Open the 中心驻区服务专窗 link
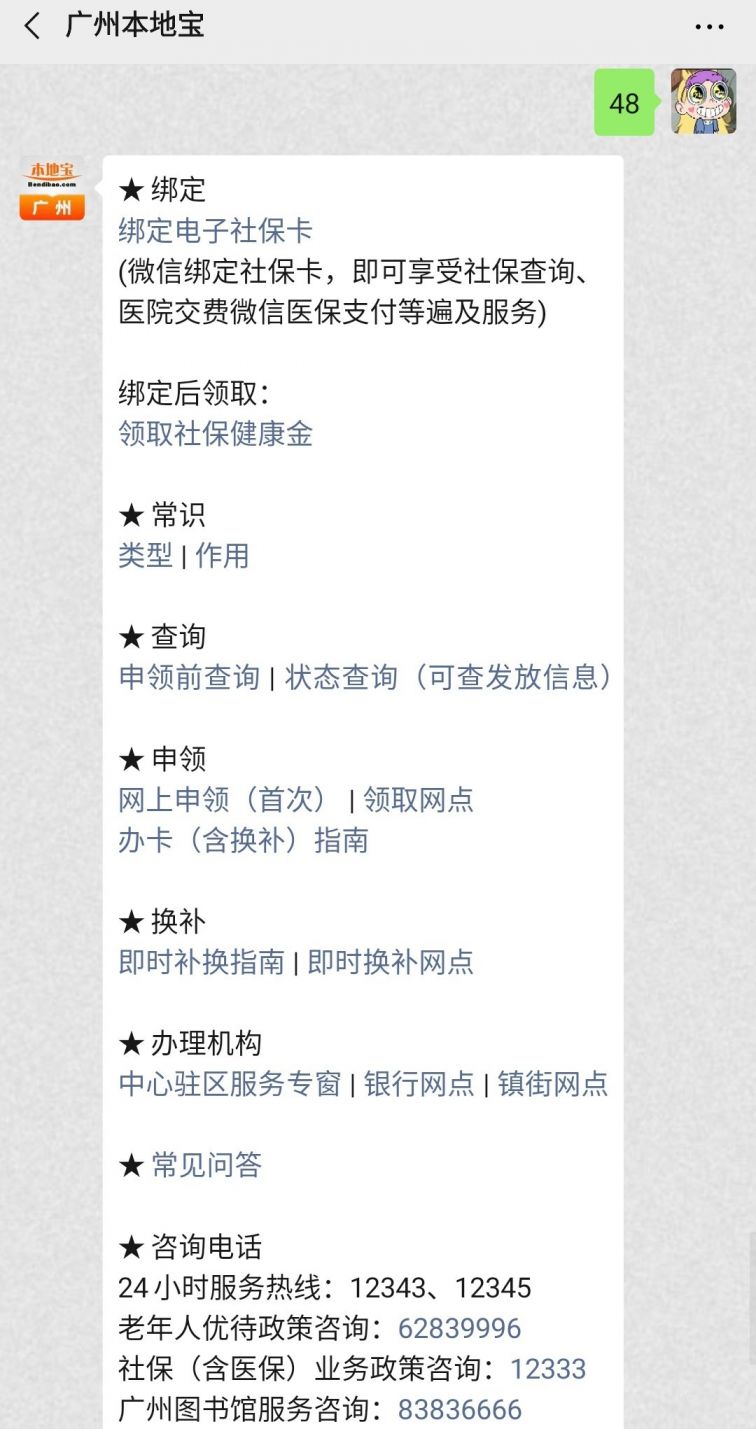The image size is (756, 1429). pos(230,1084)
